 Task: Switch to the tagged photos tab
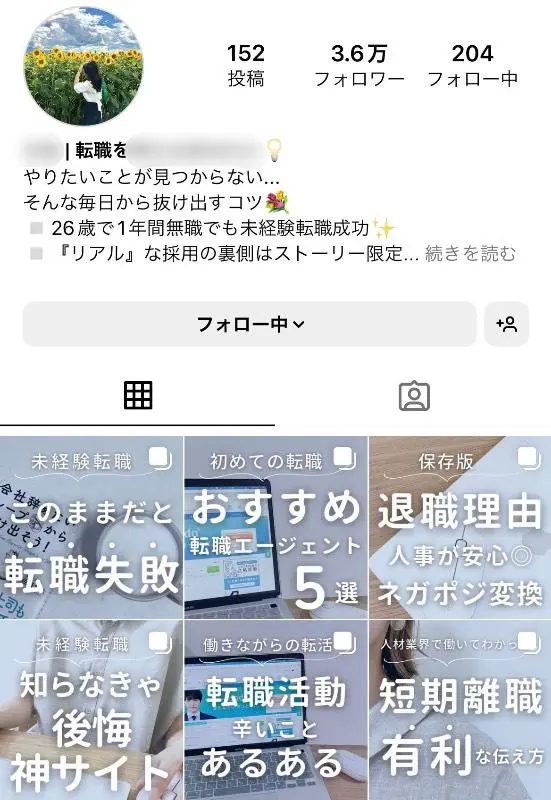(414, 395)
